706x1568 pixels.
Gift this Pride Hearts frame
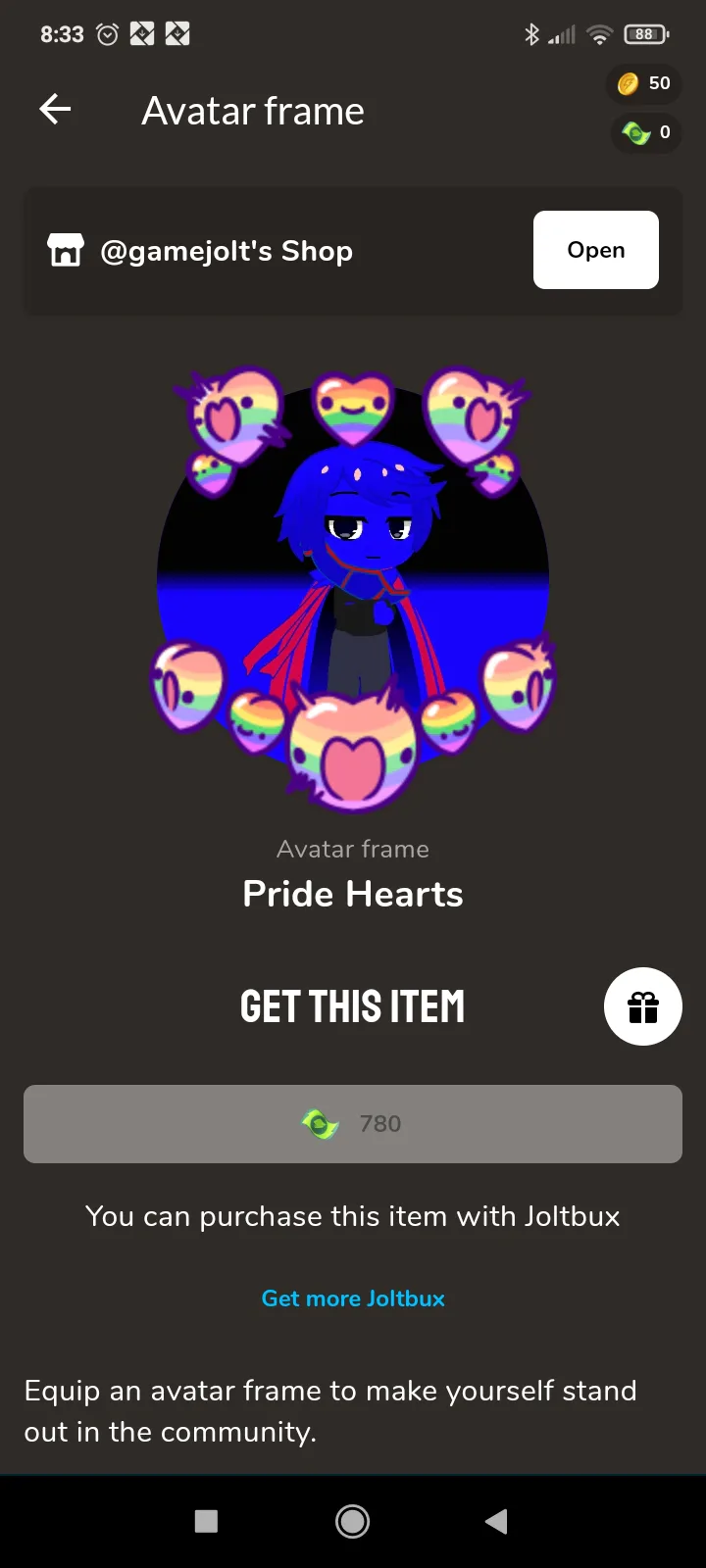[642, 1006]
